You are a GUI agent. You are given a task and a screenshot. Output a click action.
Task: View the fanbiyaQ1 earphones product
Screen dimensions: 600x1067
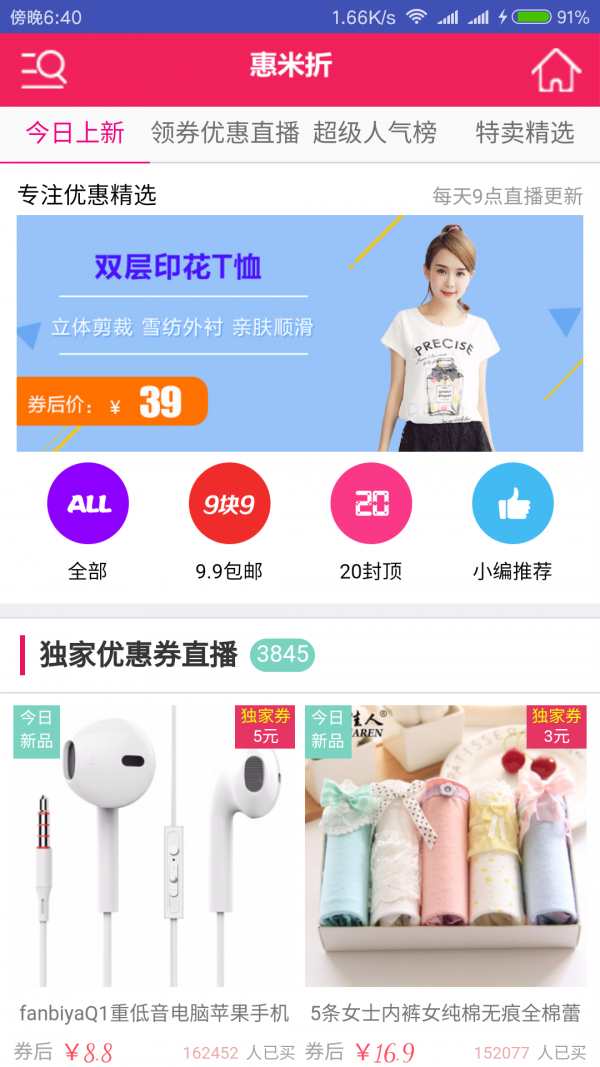click(x=154, y=860)
